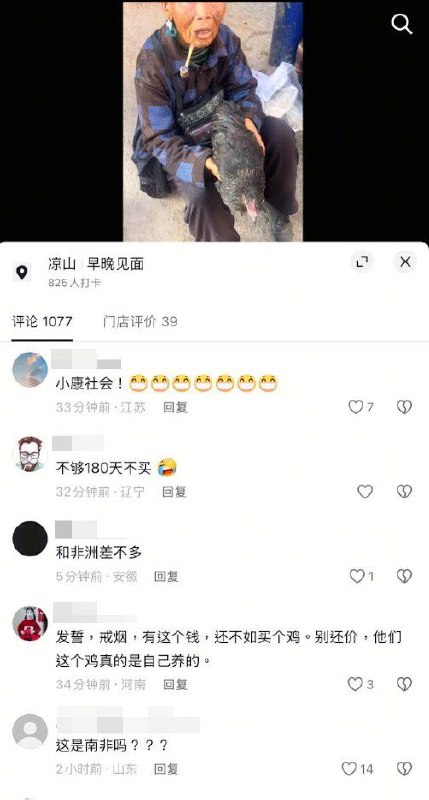Screen dimensions: 429x800
Task: Reply to the comment from 河南 about 戒烟
Action: [x=175, y=685]
